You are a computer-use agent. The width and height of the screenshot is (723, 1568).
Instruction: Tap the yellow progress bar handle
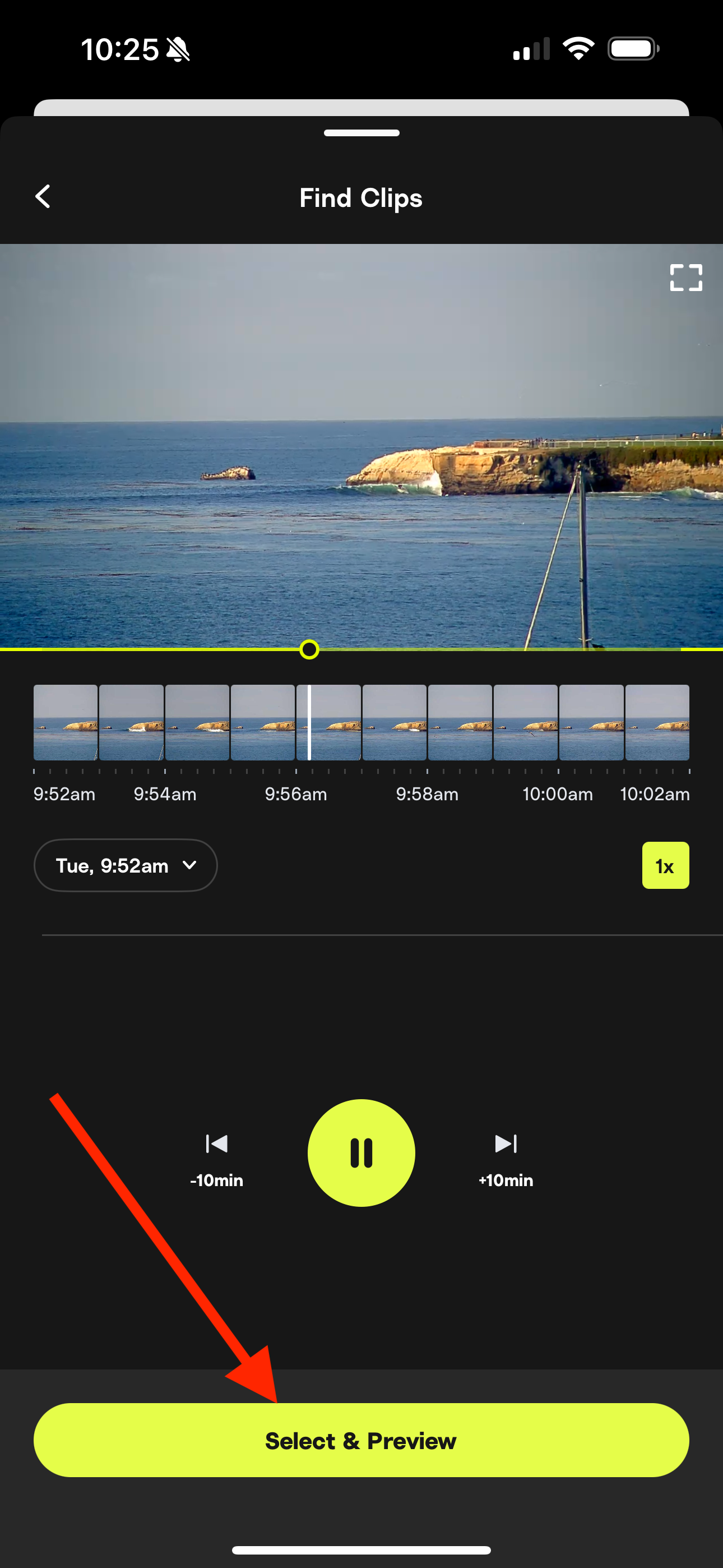(309, 649)
